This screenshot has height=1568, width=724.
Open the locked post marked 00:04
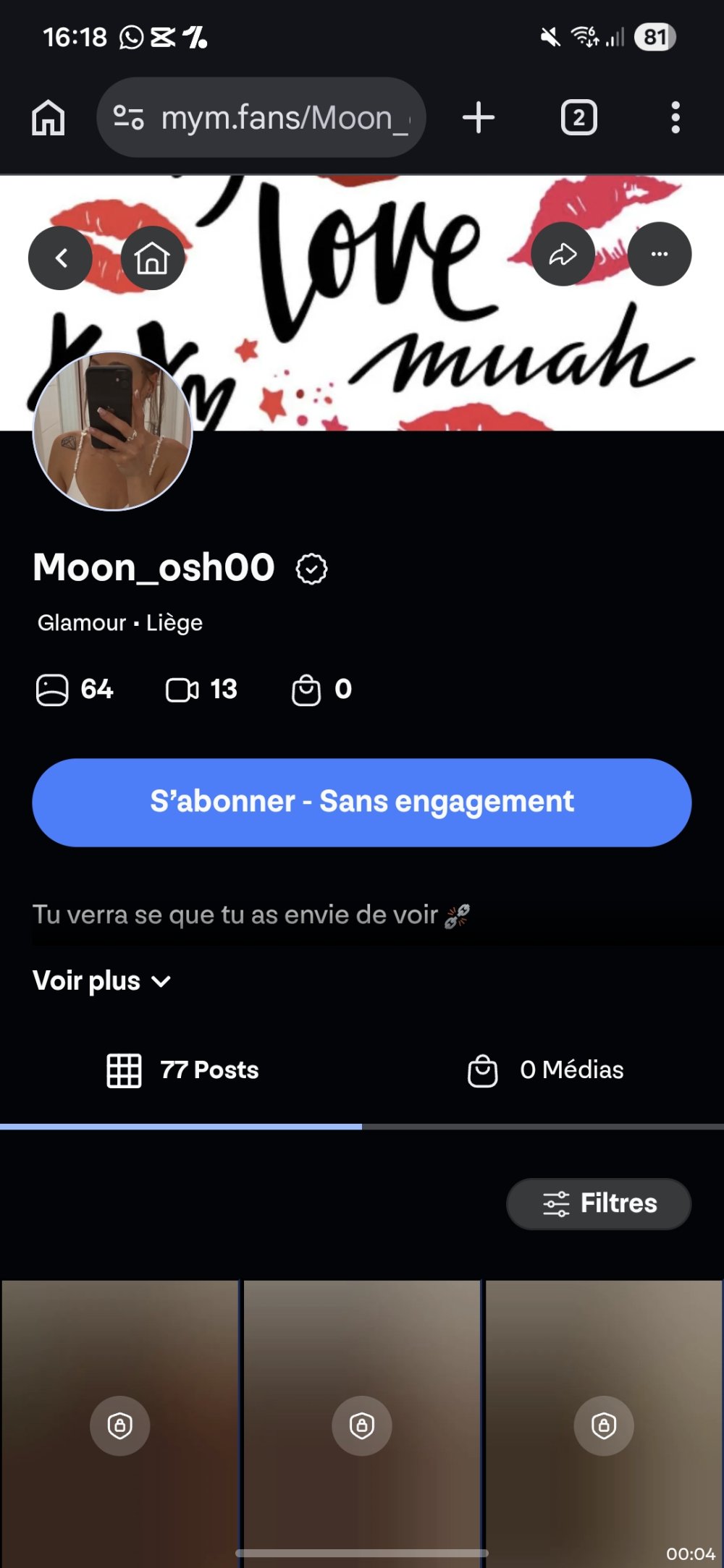click(x=604, y=1424)
